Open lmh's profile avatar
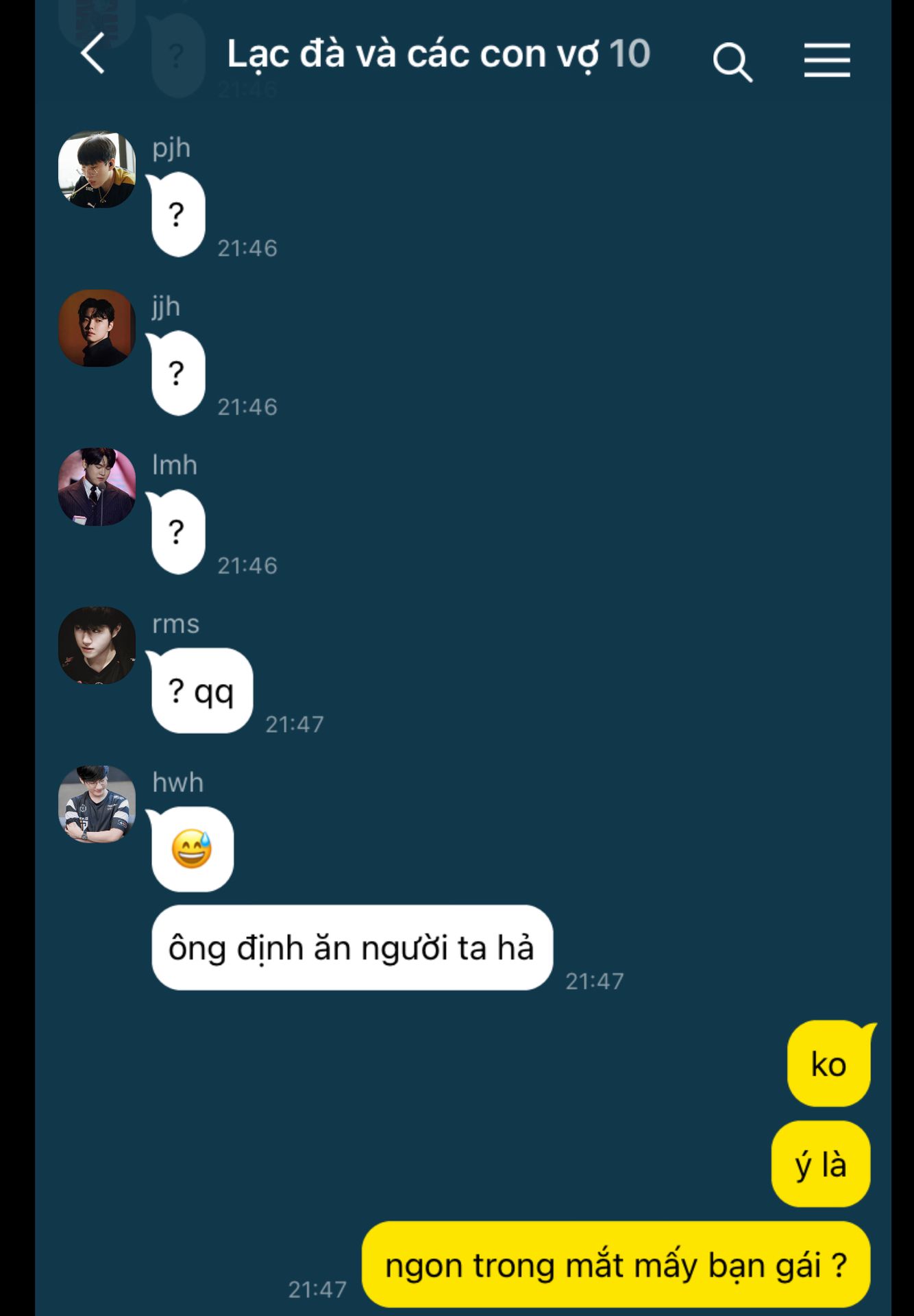Viewport: 914px width, 1316px height. point(97,487)
